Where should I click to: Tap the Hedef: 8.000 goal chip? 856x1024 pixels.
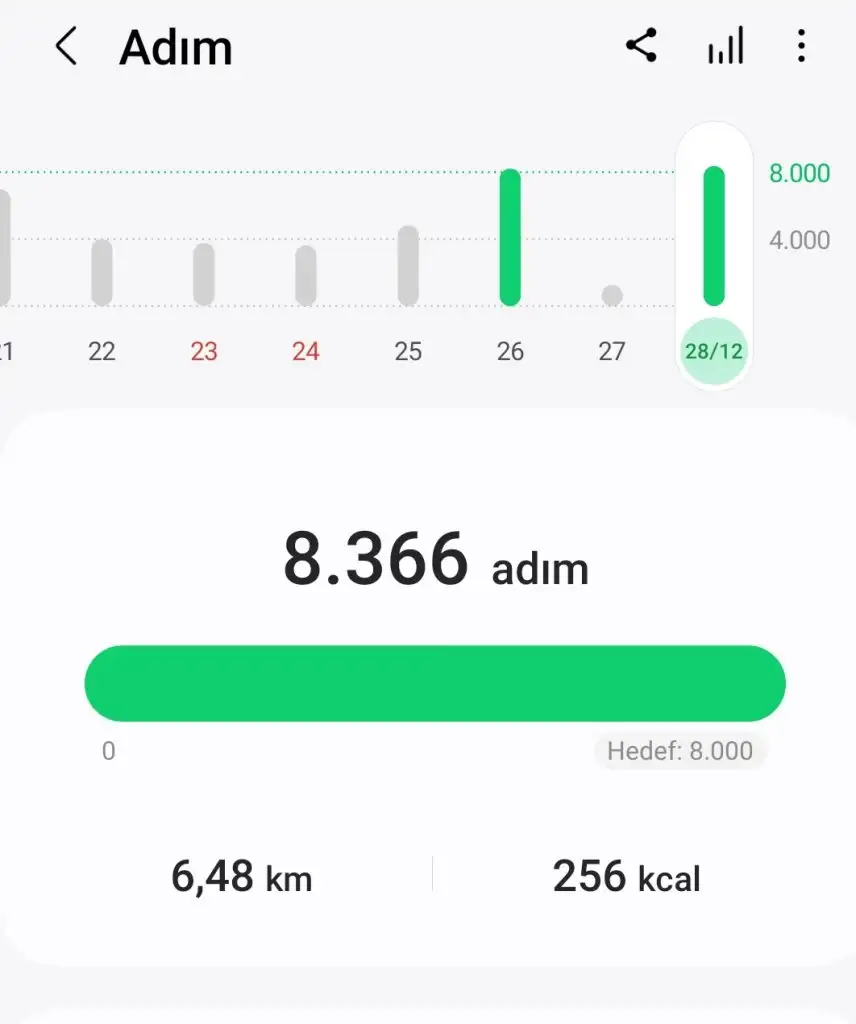click(680, 751)
